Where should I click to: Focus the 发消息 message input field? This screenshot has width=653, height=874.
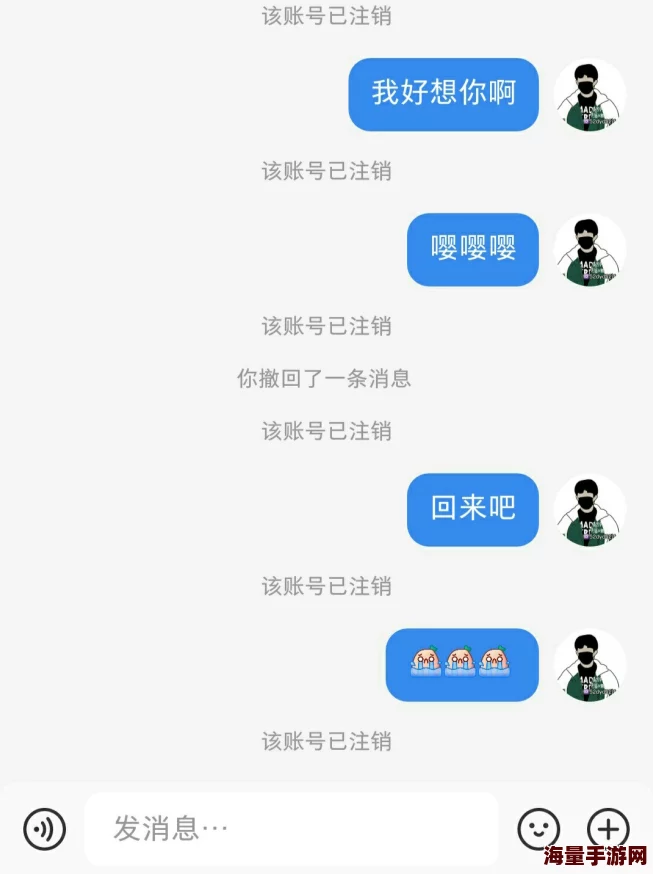pos(290,829)
